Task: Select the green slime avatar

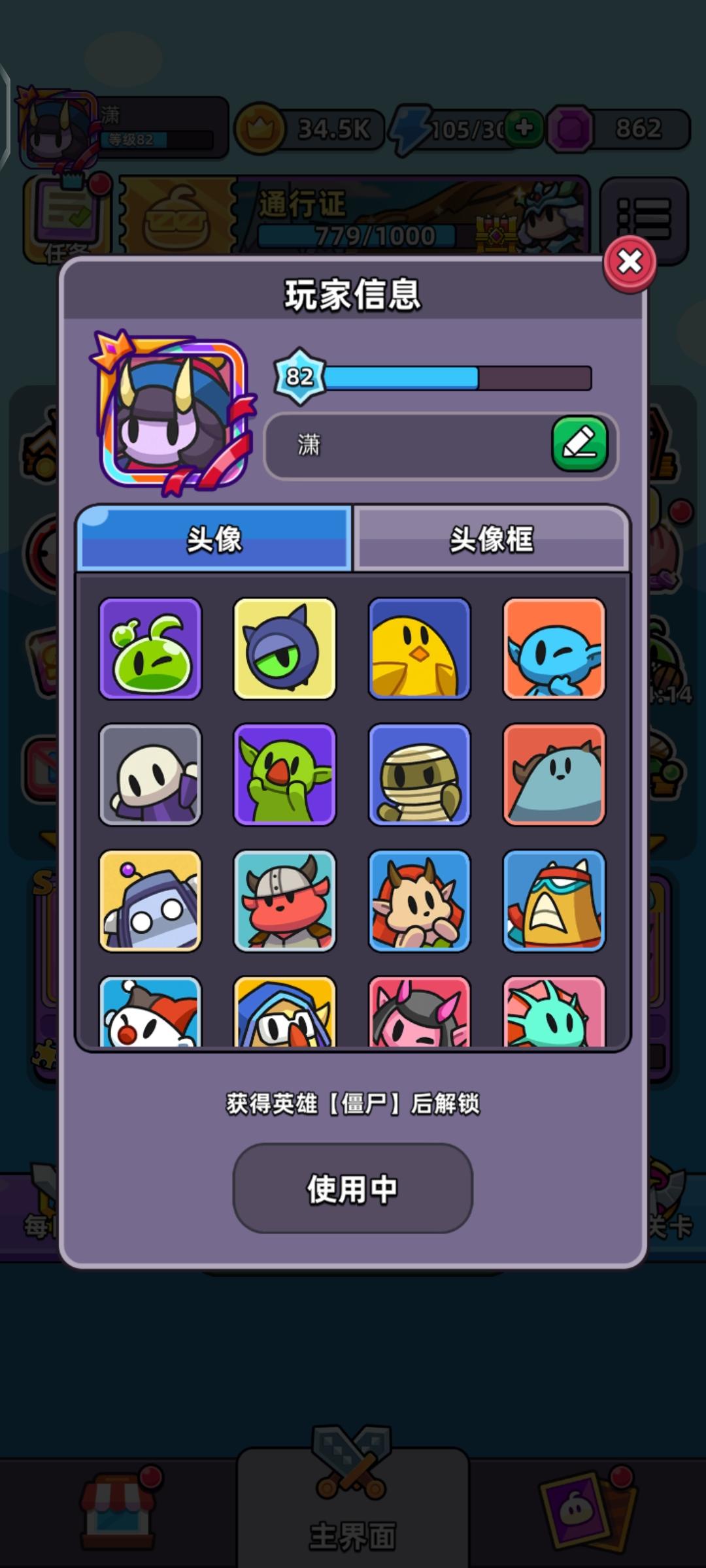Action: pos(150,647)
